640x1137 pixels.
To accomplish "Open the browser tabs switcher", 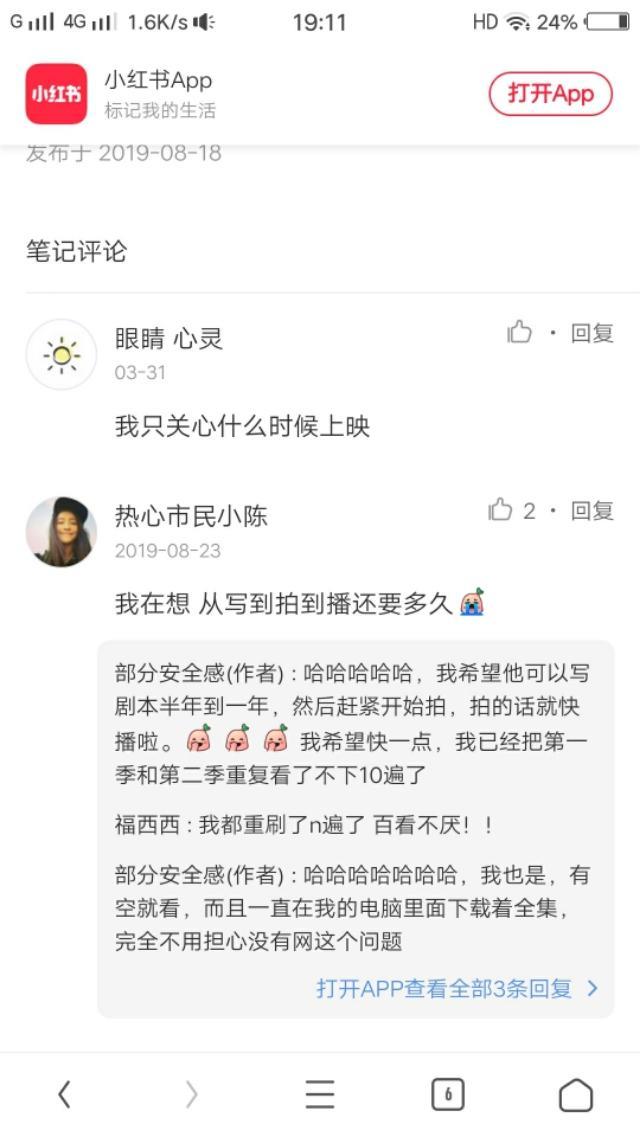I will pos(447,1095).
